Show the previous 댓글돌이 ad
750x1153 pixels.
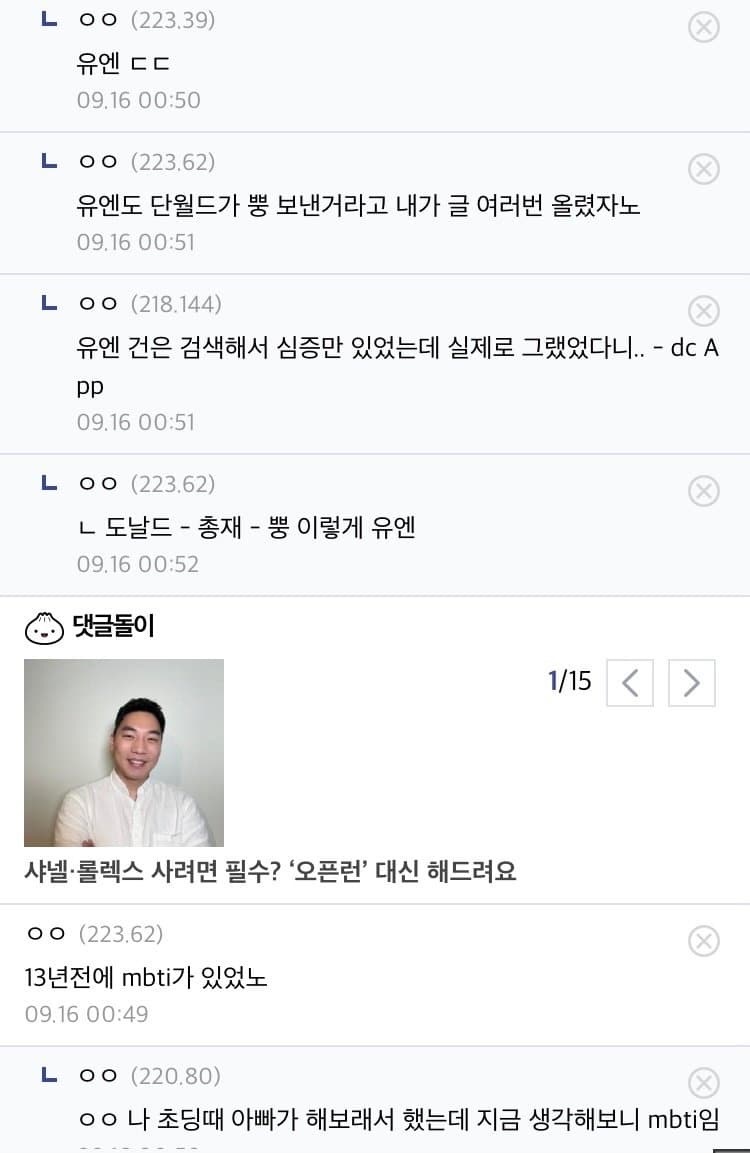pos(630,683)
